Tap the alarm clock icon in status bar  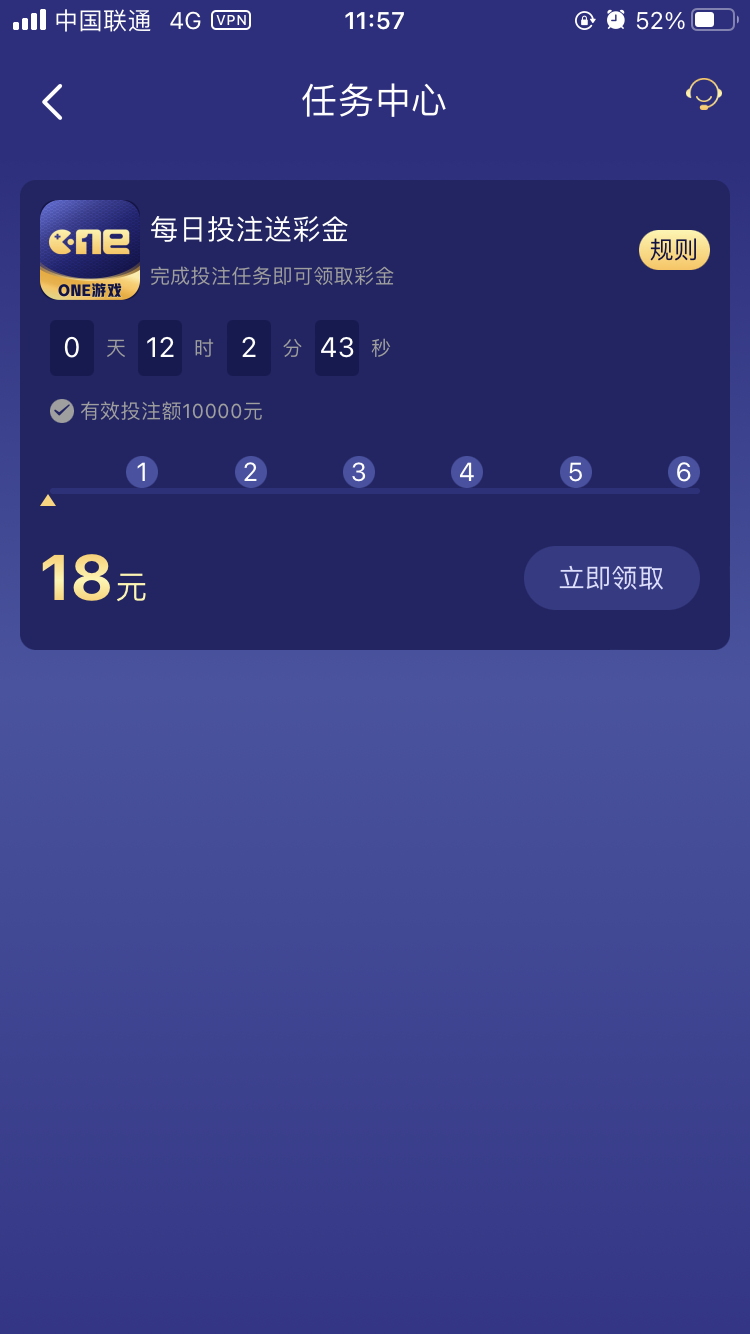tap(615, 19)
